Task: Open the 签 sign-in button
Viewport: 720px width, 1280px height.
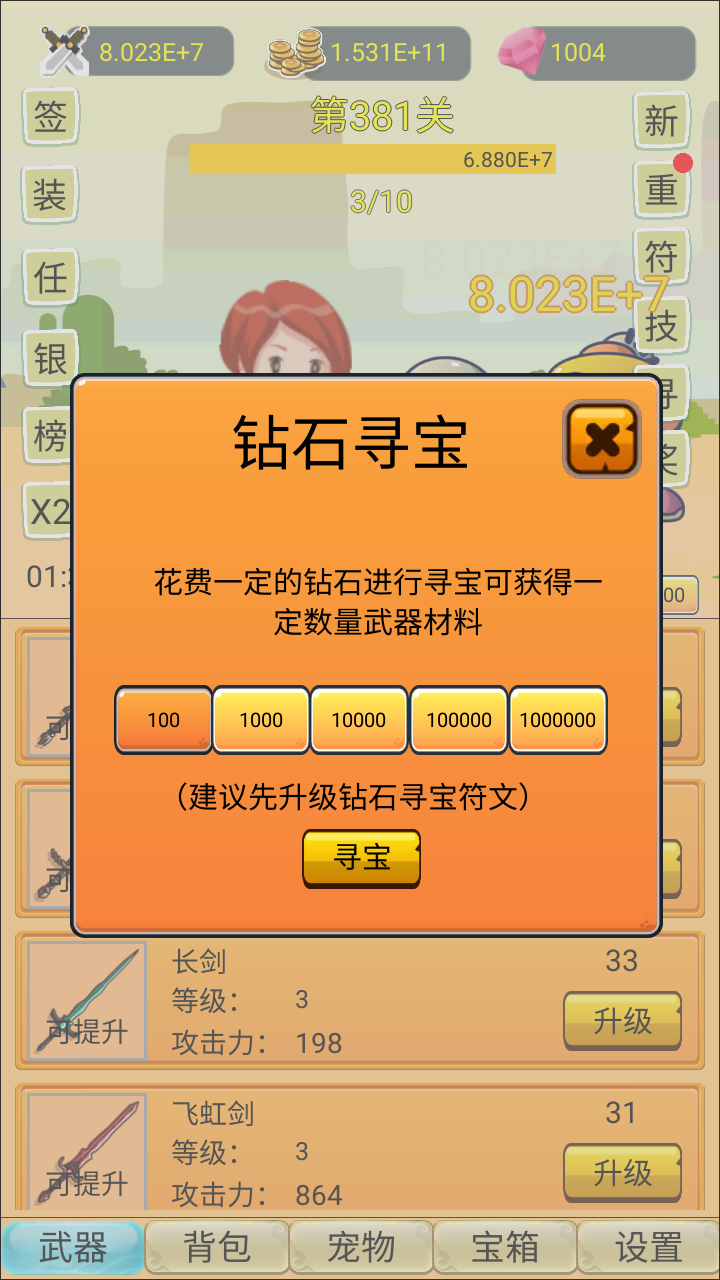Action: click(50, 118)
